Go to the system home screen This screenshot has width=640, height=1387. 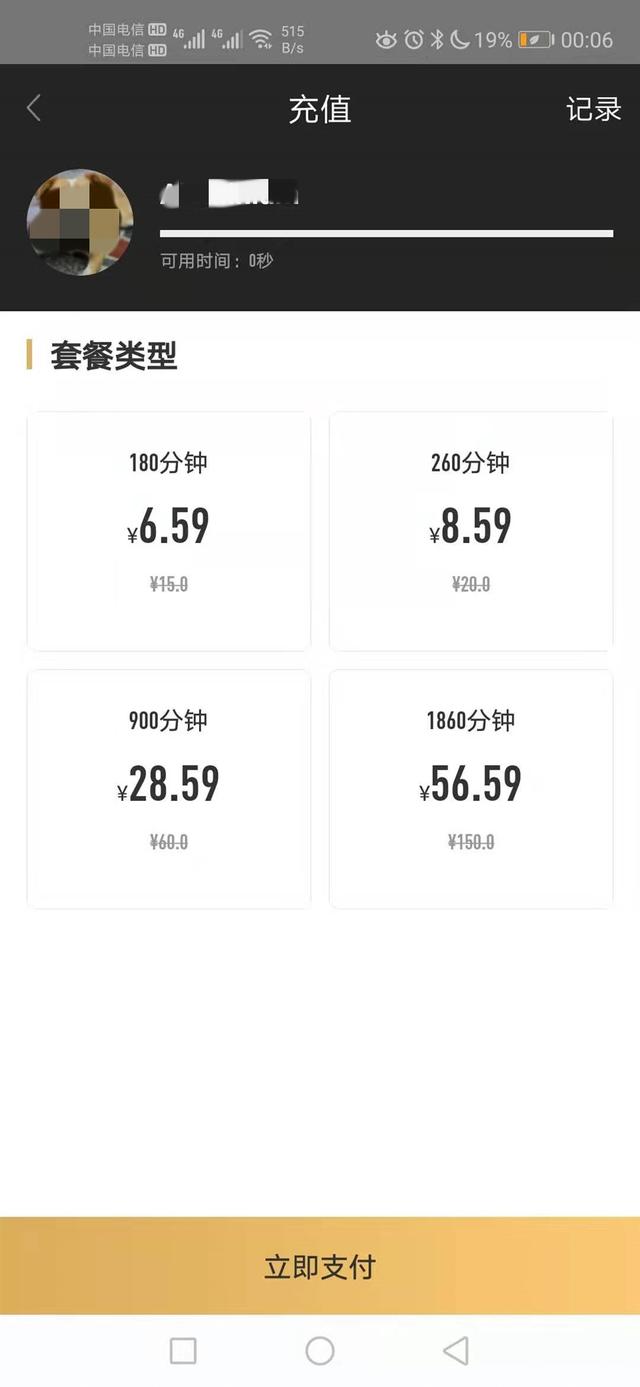click(x=320, y=1351)
